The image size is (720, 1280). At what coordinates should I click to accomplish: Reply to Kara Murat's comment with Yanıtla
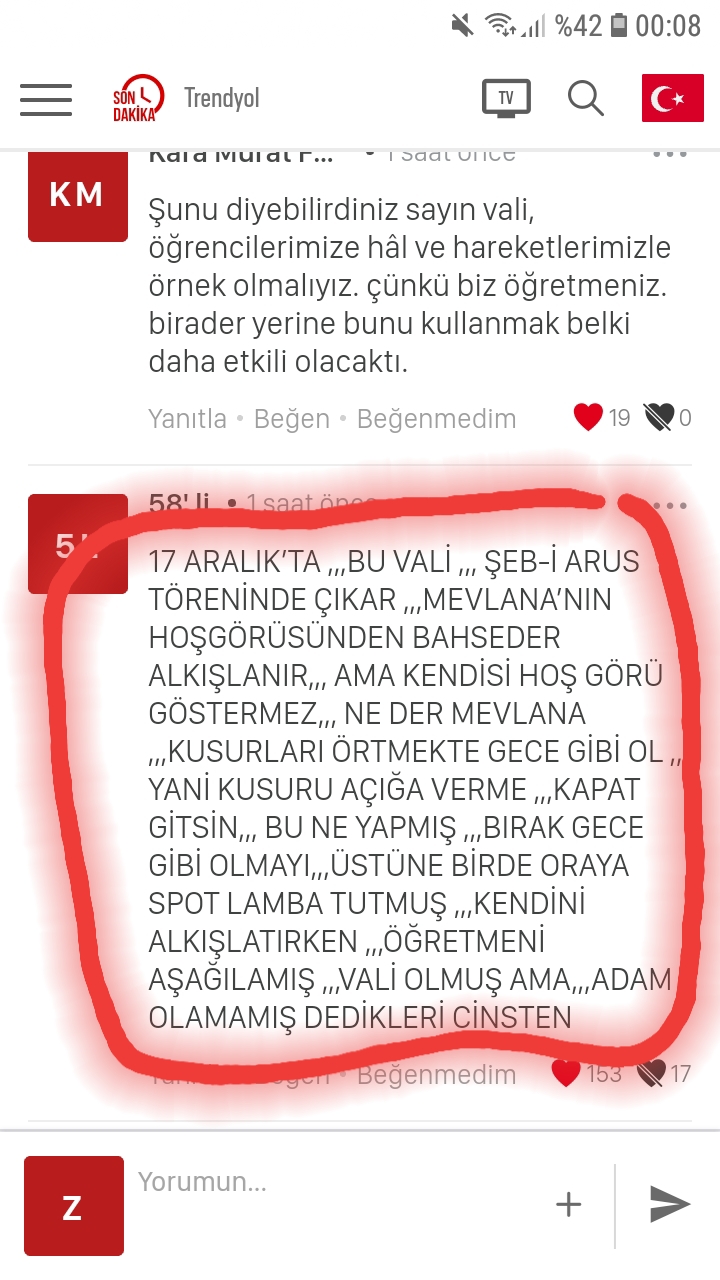pyautogui.click(x=187, y=418)
